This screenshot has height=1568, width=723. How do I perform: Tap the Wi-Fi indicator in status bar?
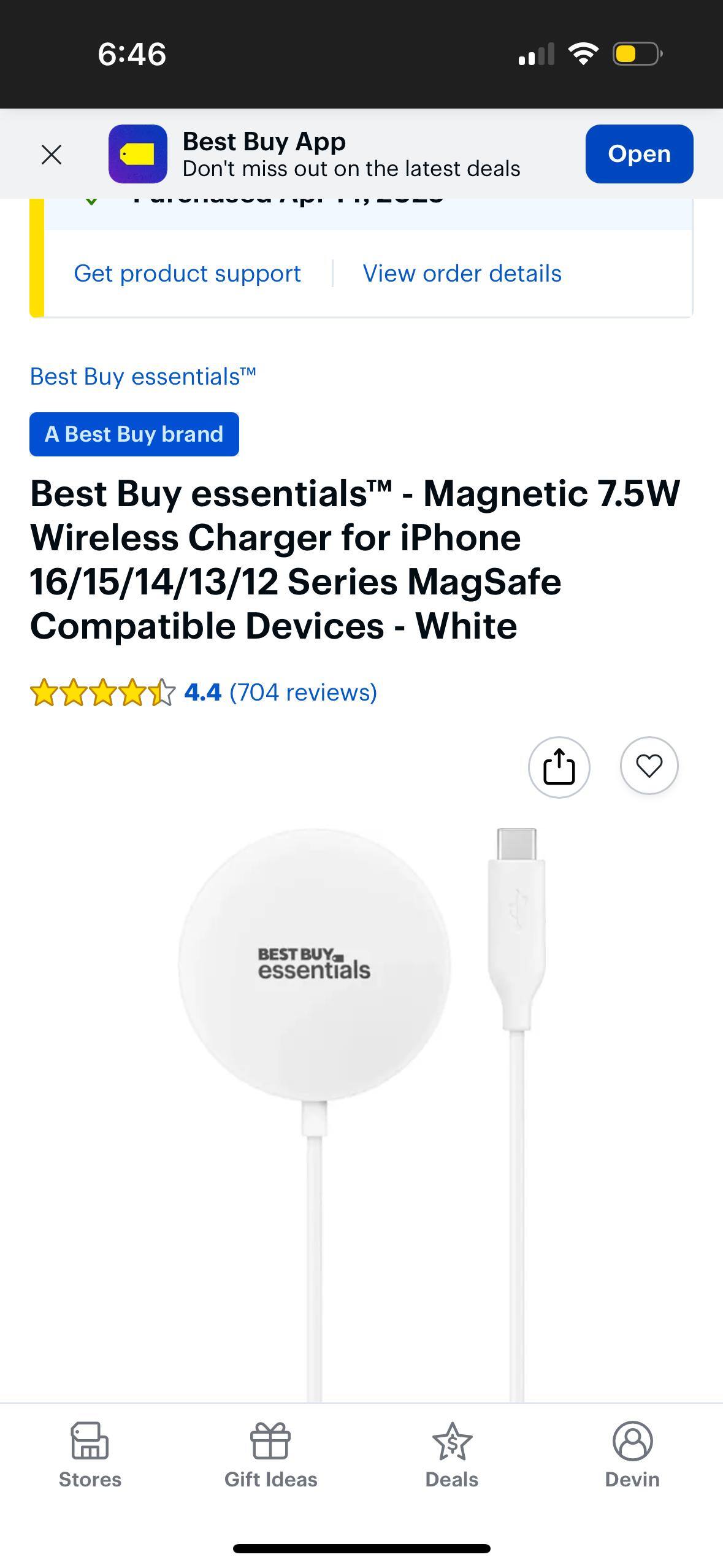click(583, 55)
